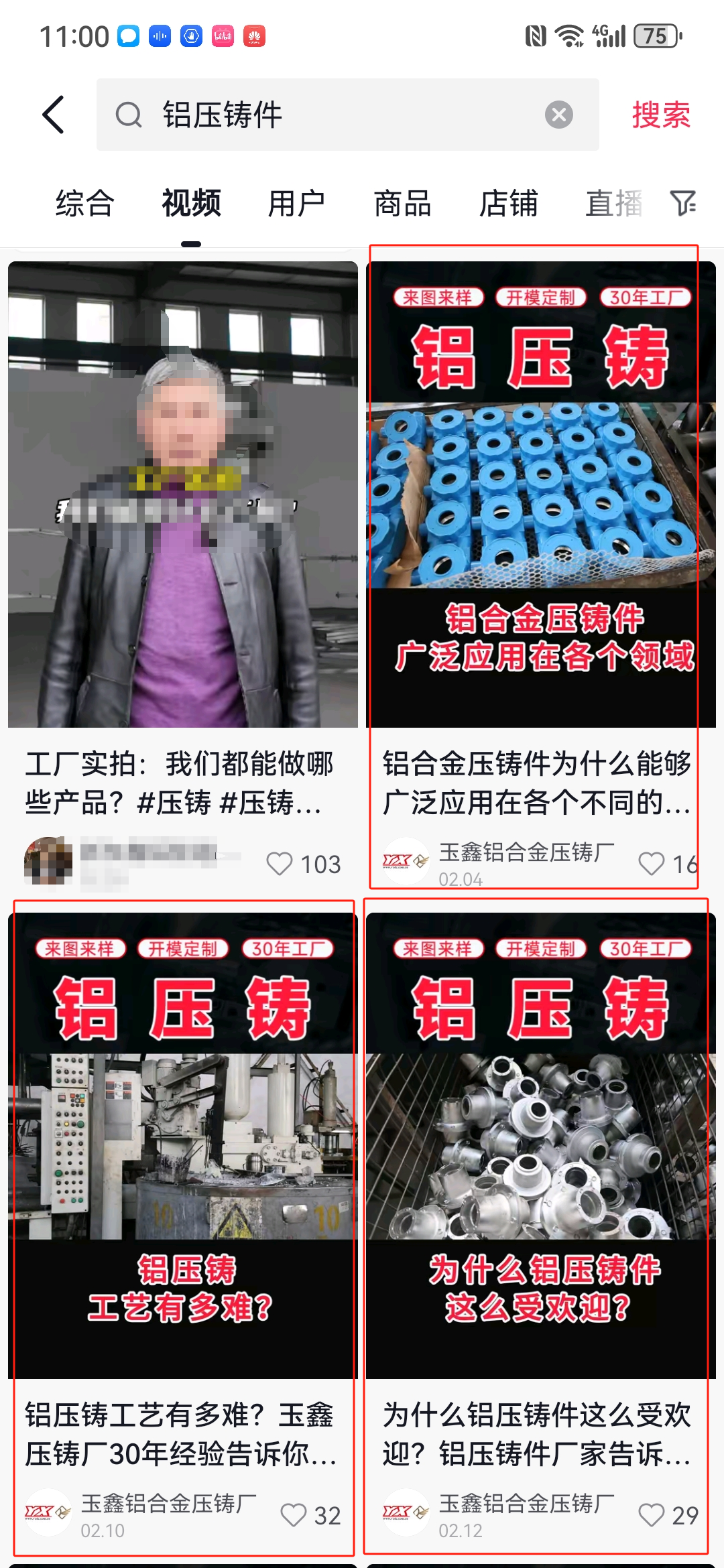This screenshot has width=724, height=1568.
Task: Tap the red 搜索 button
Action: [x=660, y=115]
